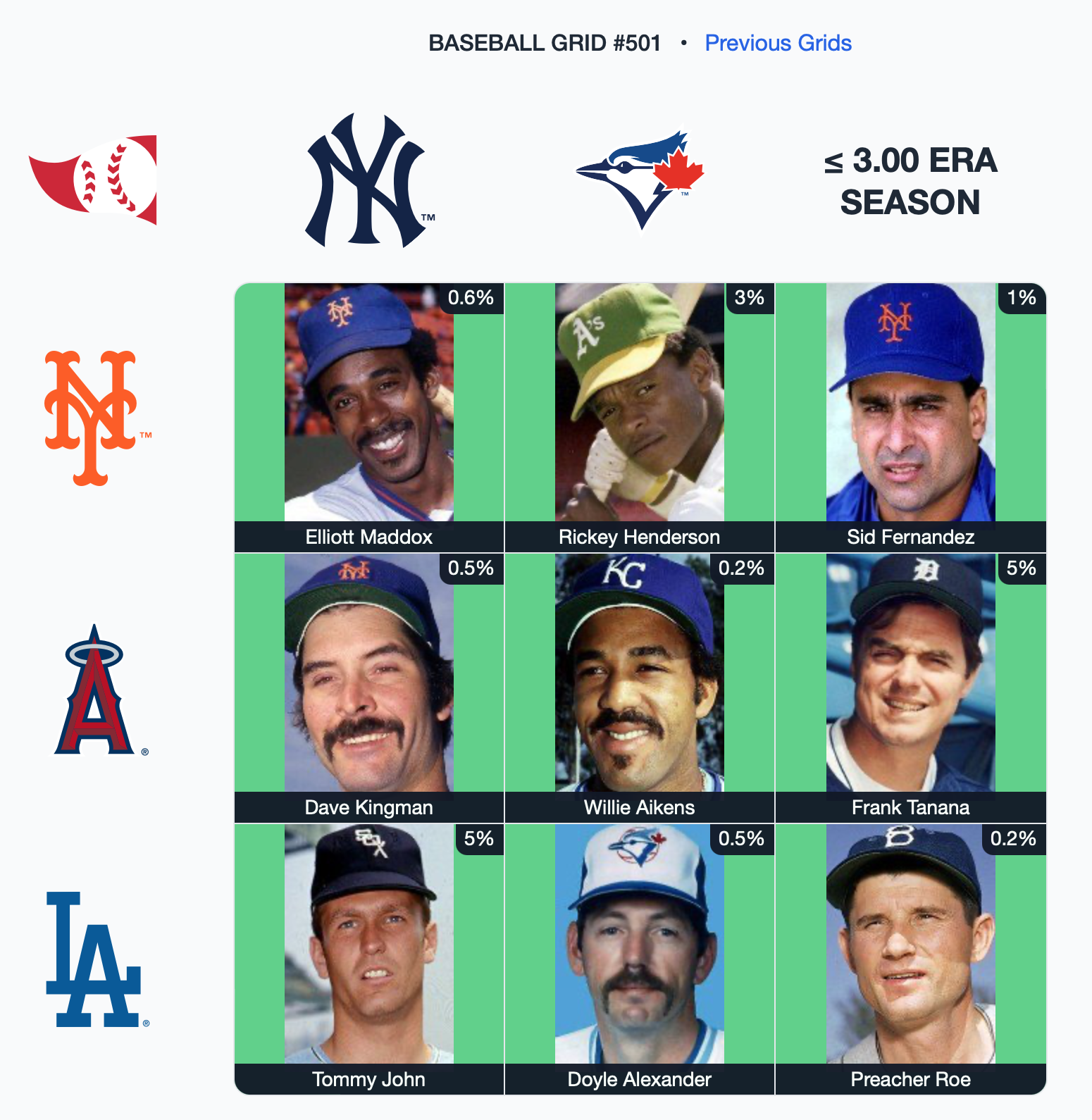View the Dave Kingman grid square
Viewport: 1092px width, 1120px height.
tap(369, 687)
